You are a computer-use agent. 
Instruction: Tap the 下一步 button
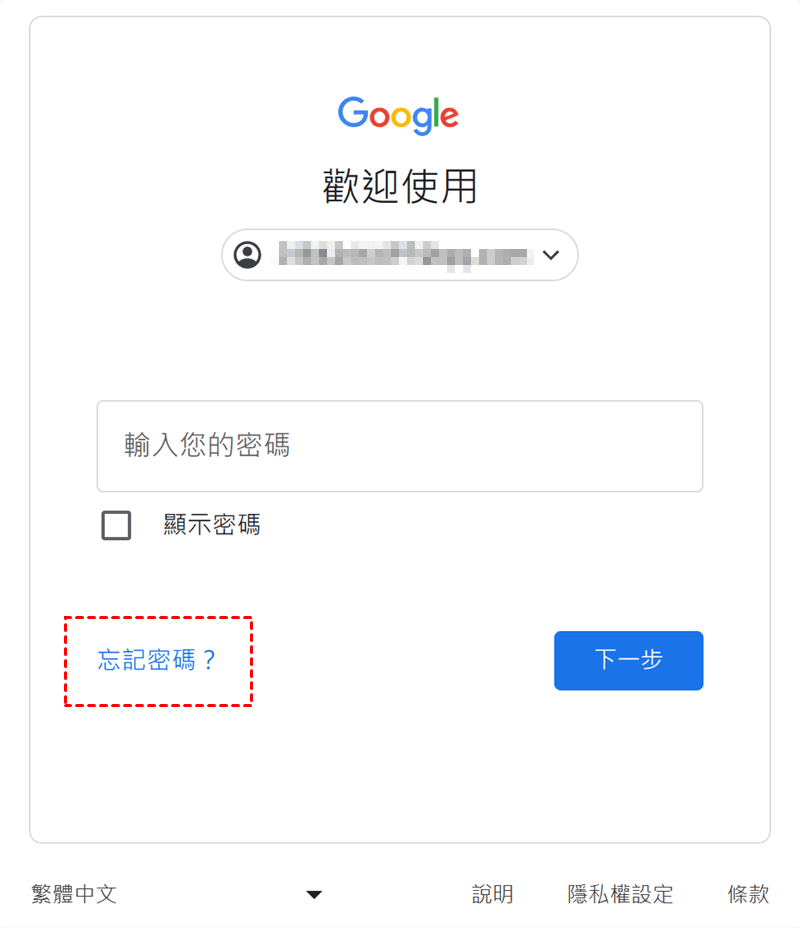[x=628, y=660]
